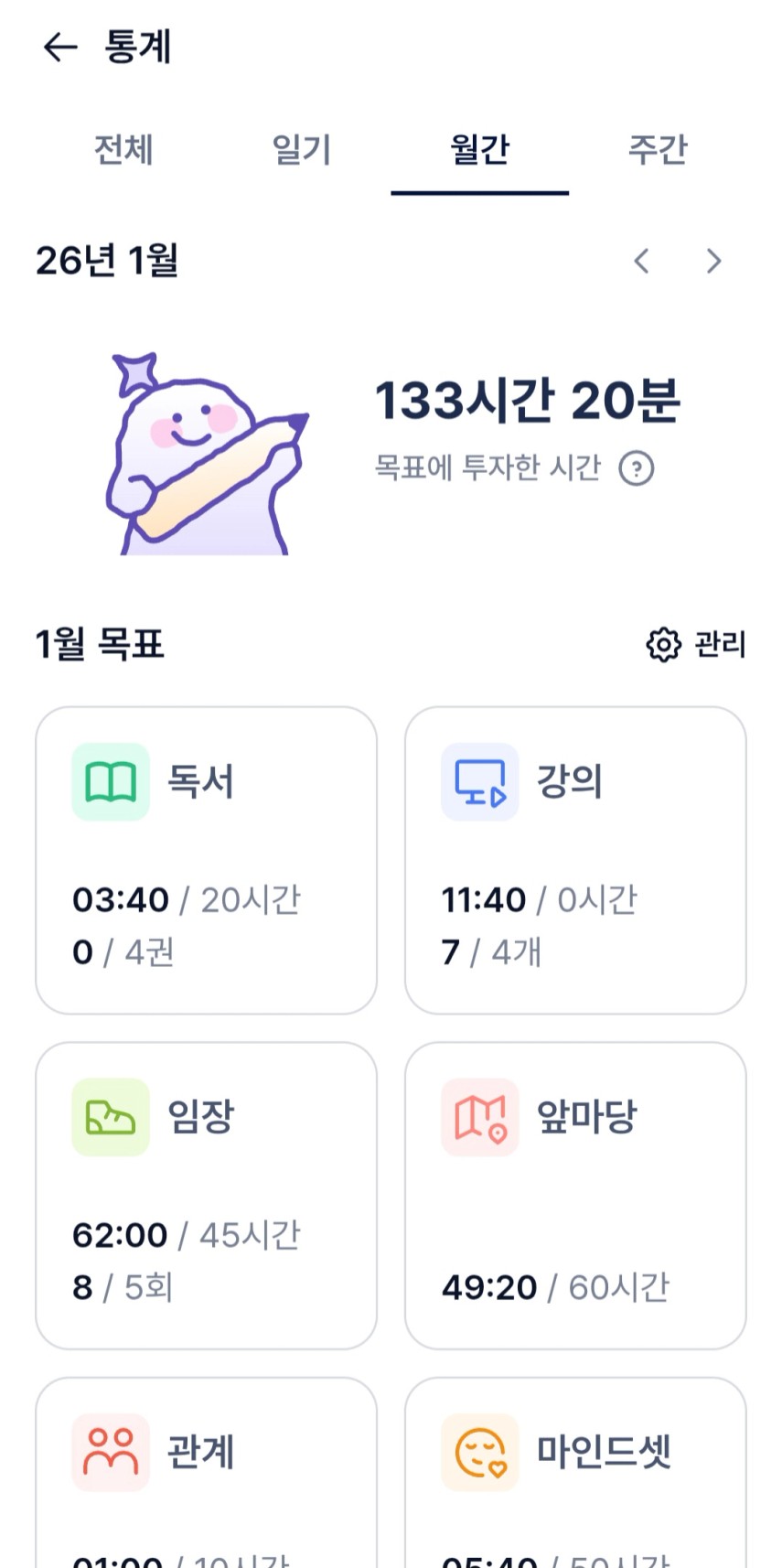
Task: Open 관리 to manage monthly goals
Action: [x=696, y=645]
